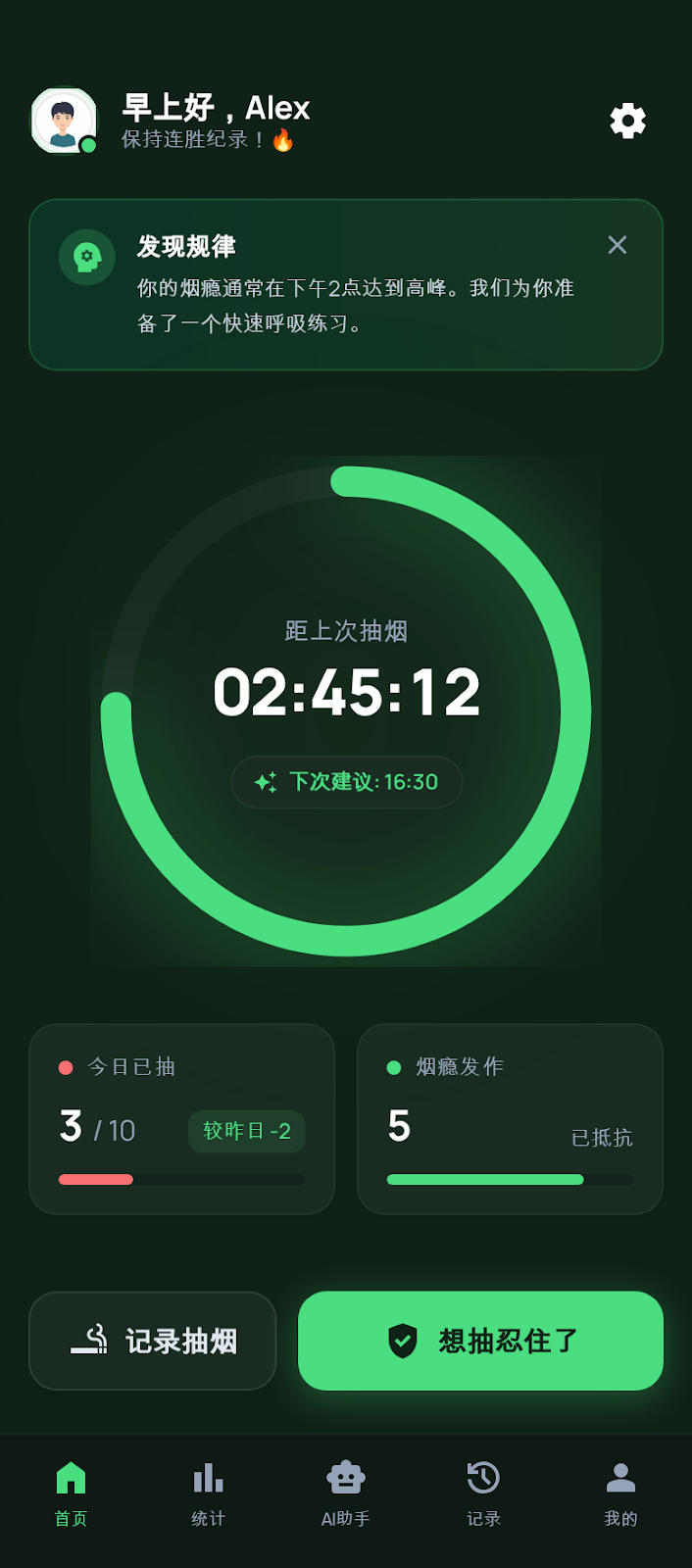The width and height of the screenshot is (692, 1568).
Task: Open the 我的 profile tab
Action: coord(620,1494)
